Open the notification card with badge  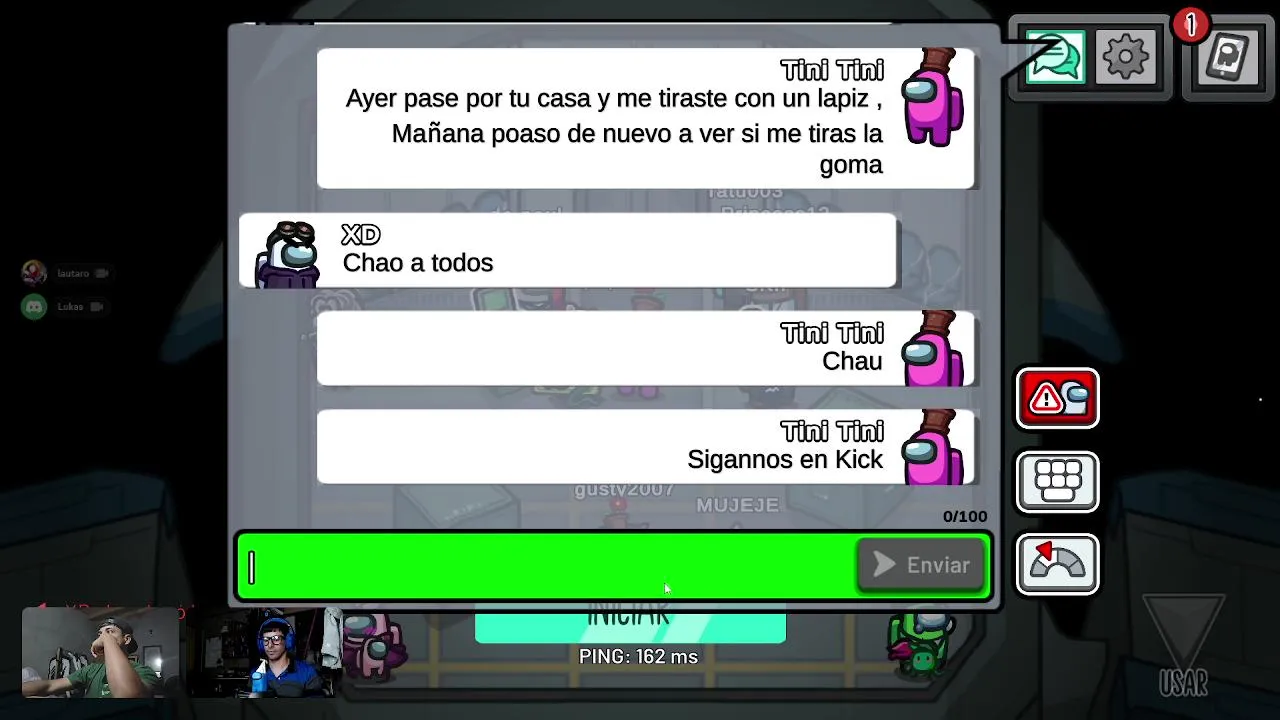click(1226, 59)
